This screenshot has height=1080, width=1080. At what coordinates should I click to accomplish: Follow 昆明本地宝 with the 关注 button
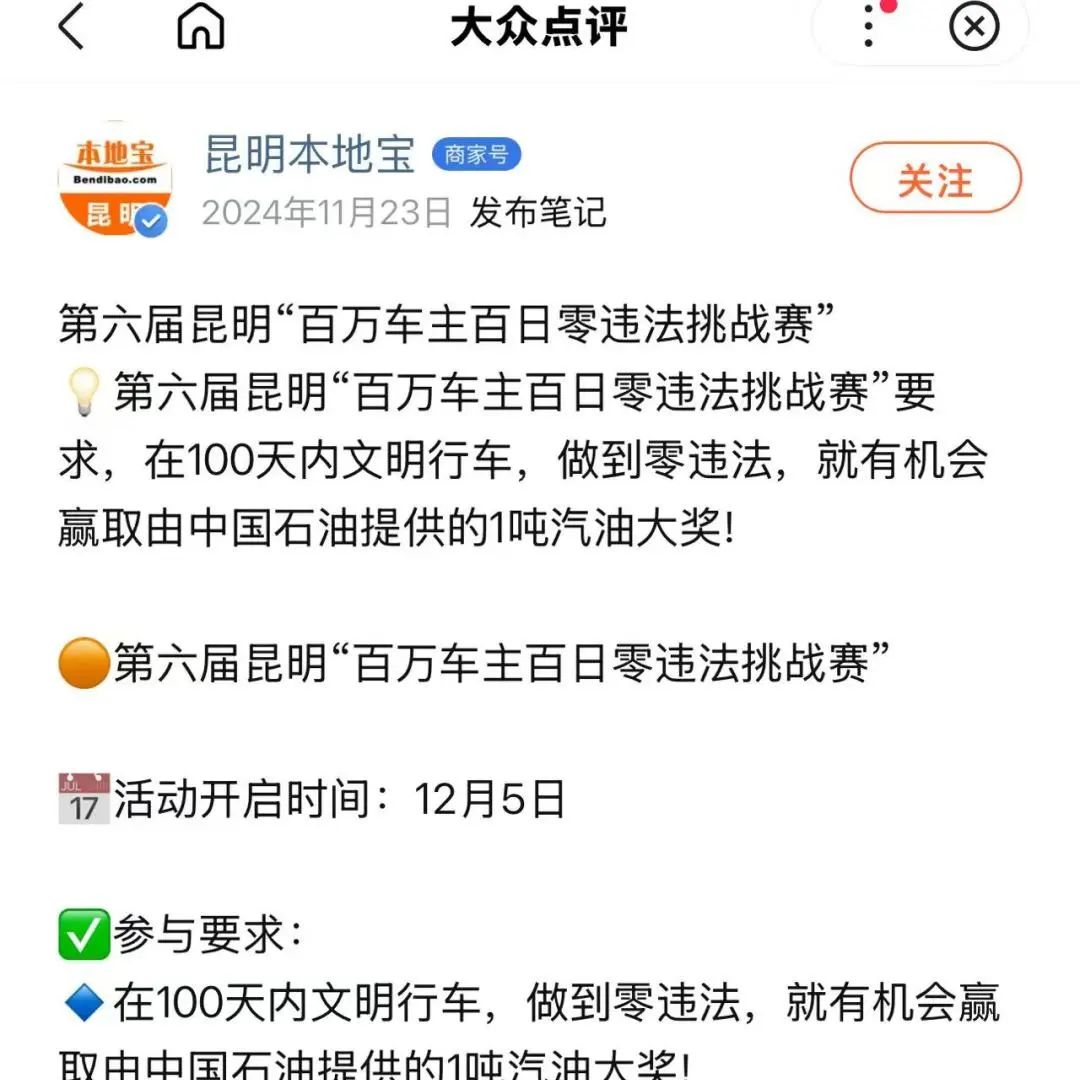(x=935, y=181)
